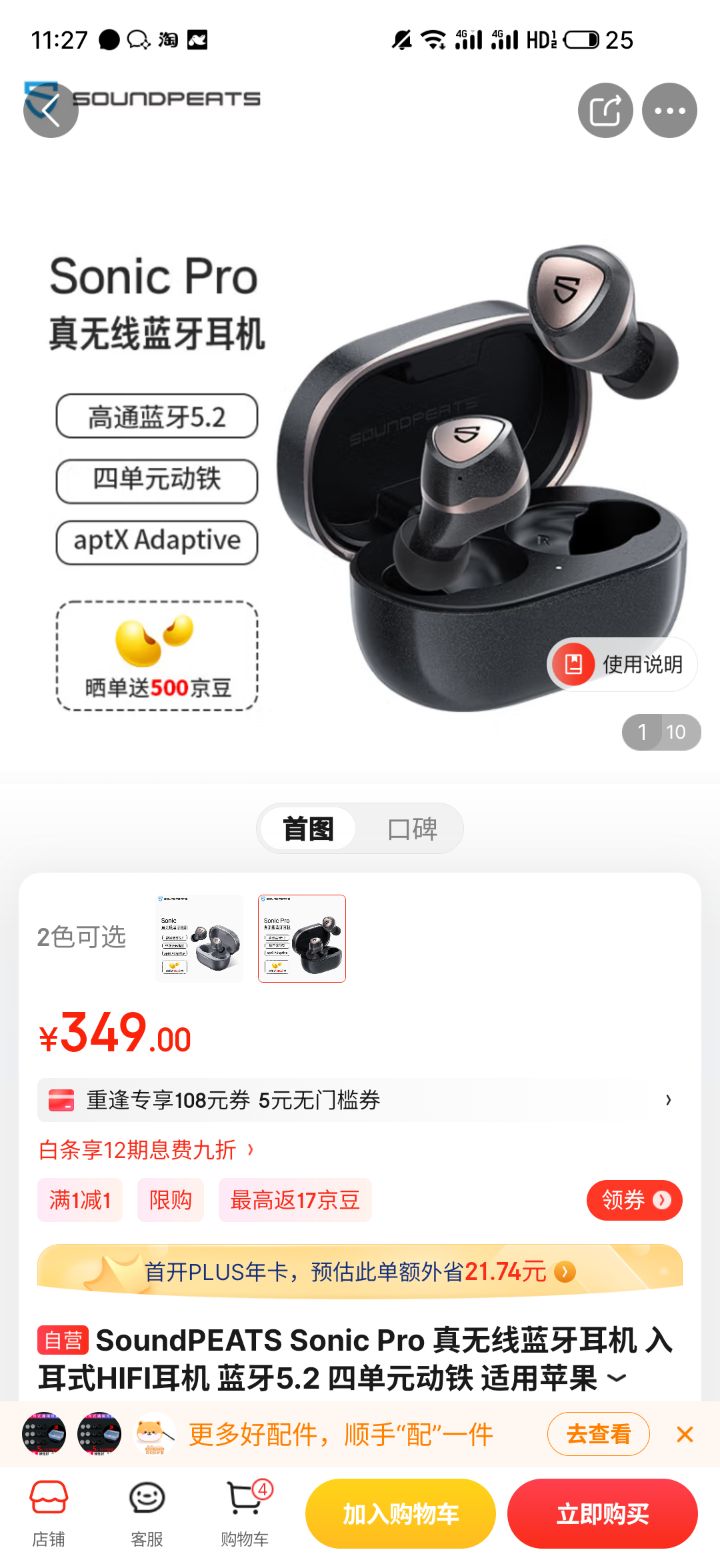Tap 立即购买 to buy now
Screen dimensions: 720x1560
coord(602,1513)
